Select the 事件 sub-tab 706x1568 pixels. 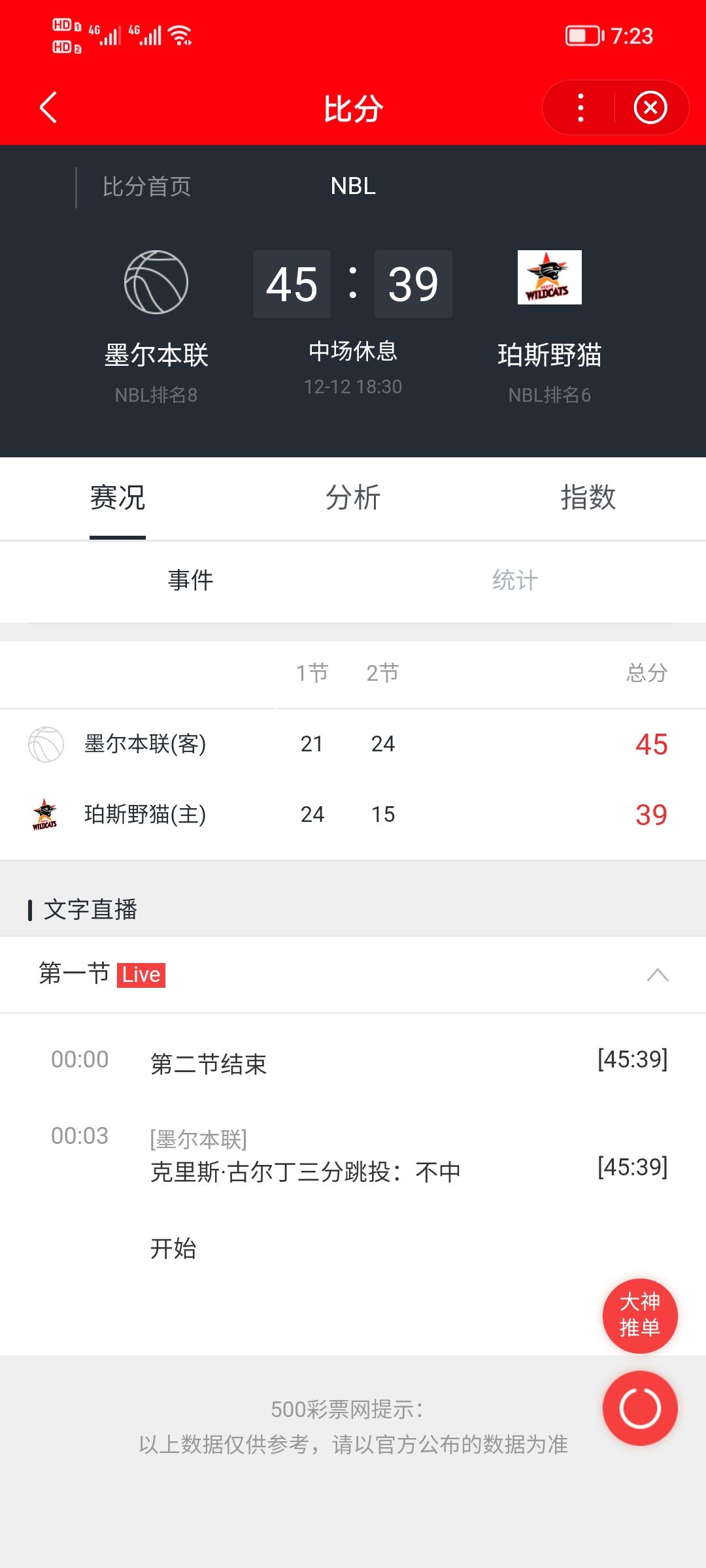(x=190, y=580)
